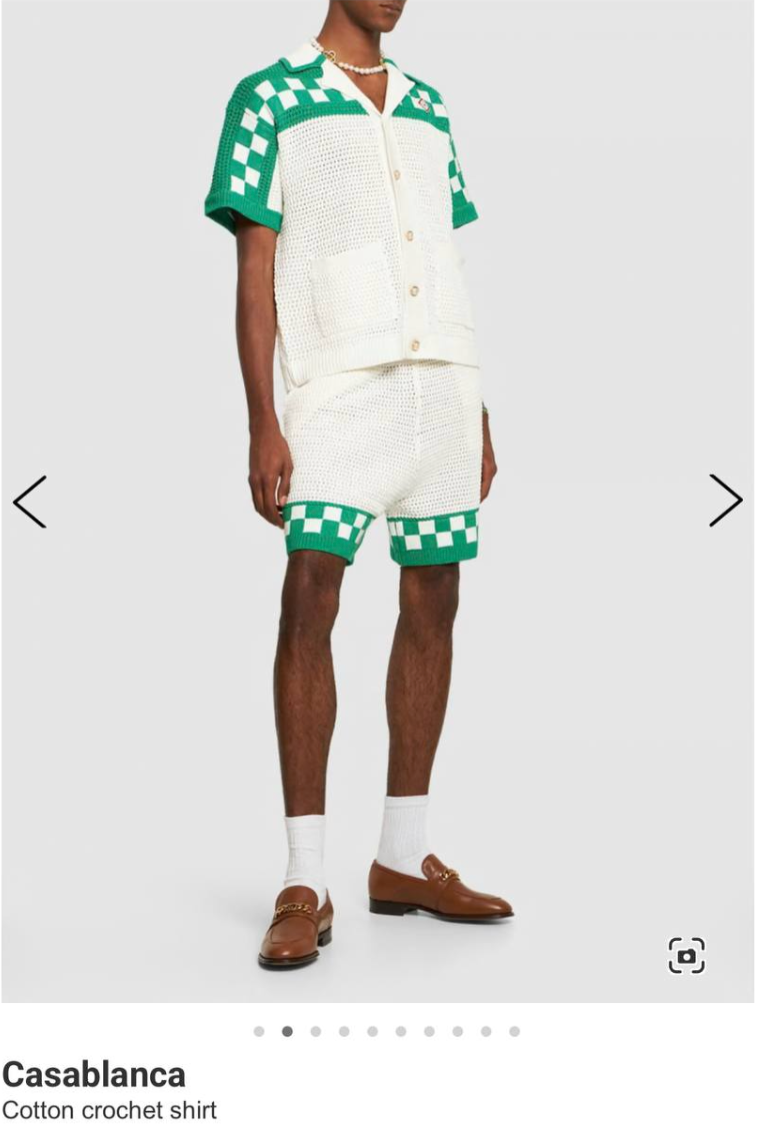Go to the next product image
This screenshot has height=1130, width=758.
[725, 500]
